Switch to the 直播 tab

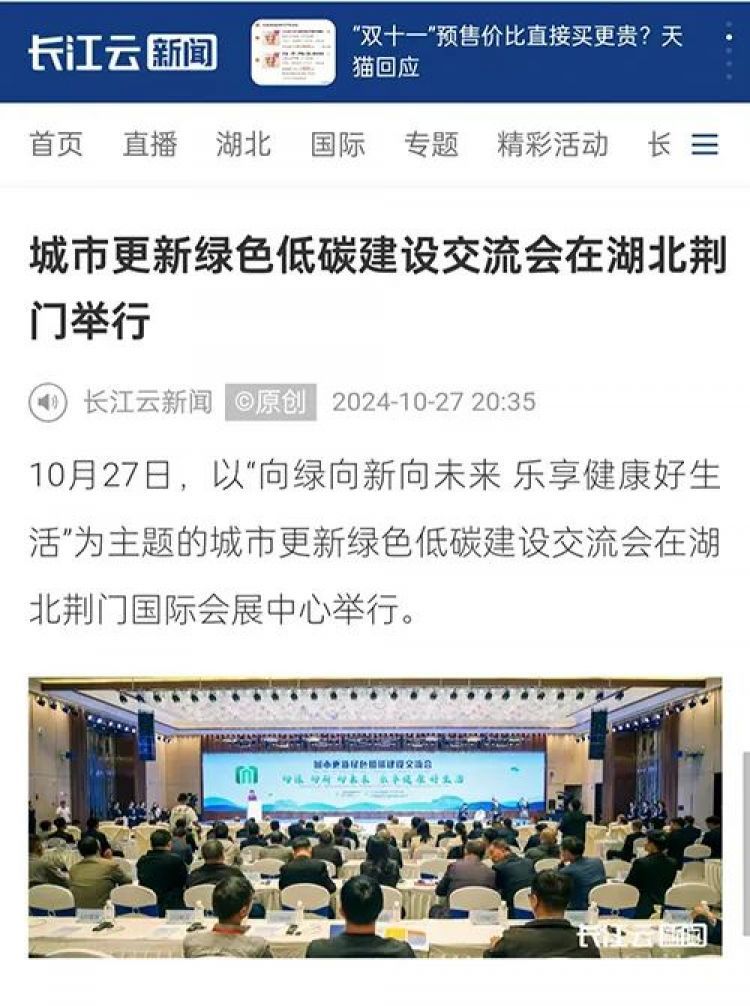[x=150, y=144]
